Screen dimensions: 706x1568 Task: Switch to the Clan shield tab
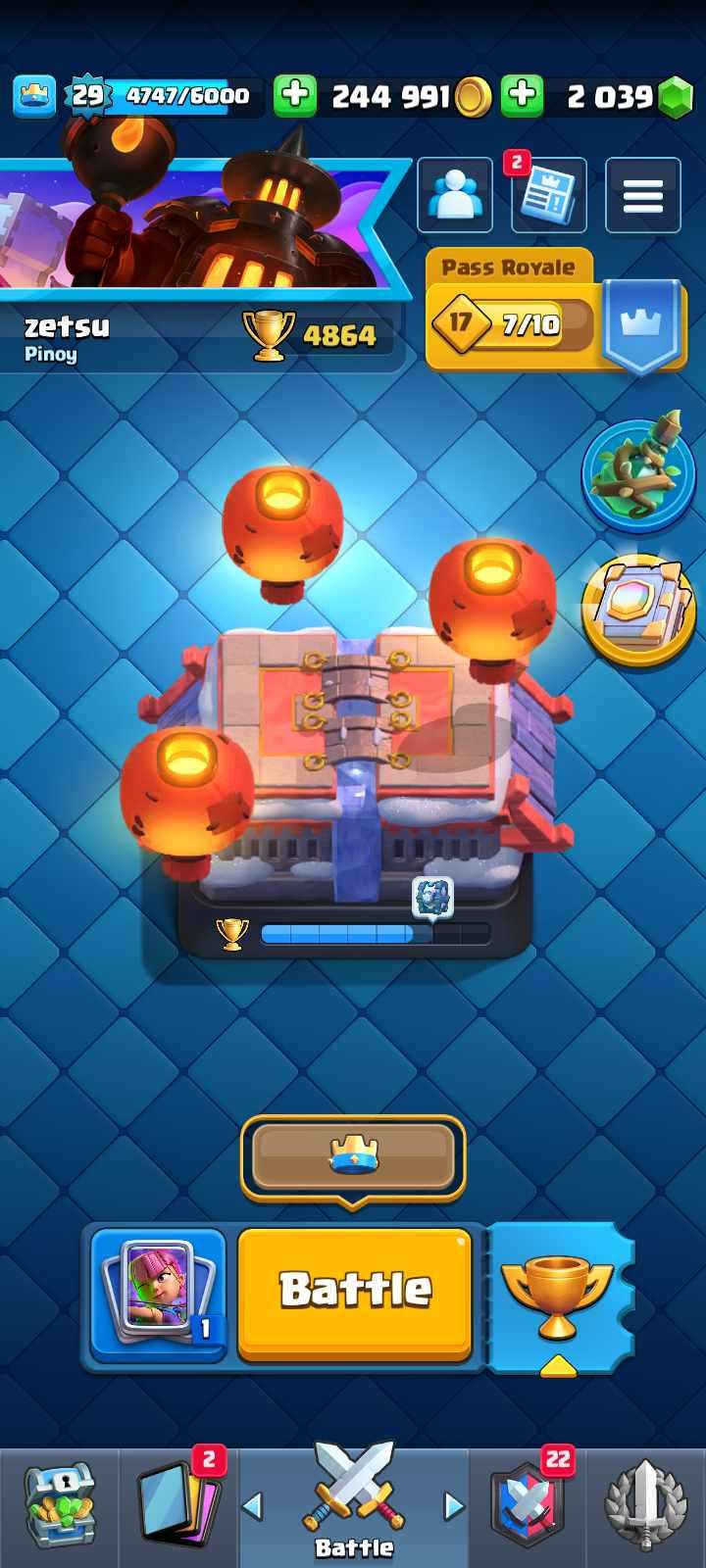click(x=529, y=1506)
